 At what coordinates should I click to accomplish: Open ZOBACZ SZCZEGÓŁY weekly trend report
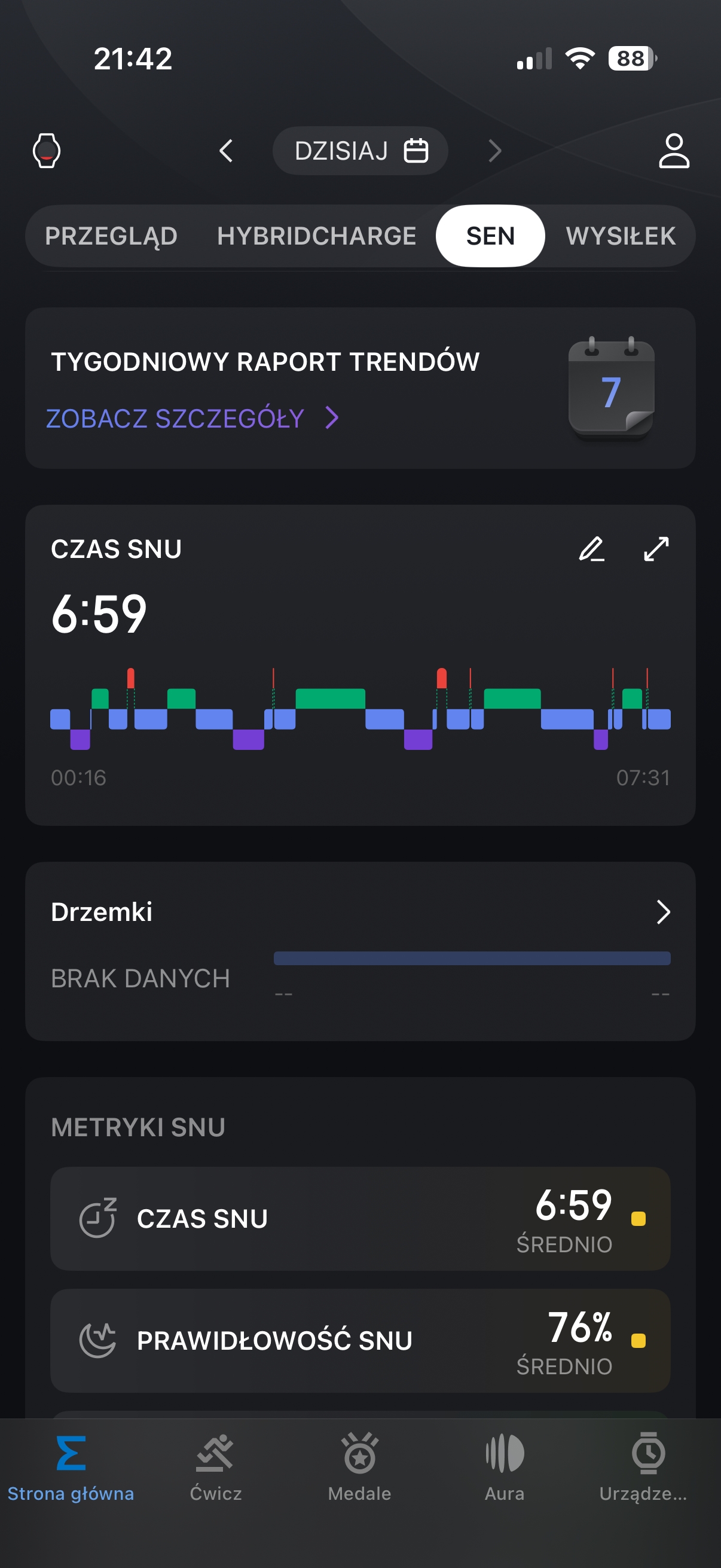tap(193, 418)
